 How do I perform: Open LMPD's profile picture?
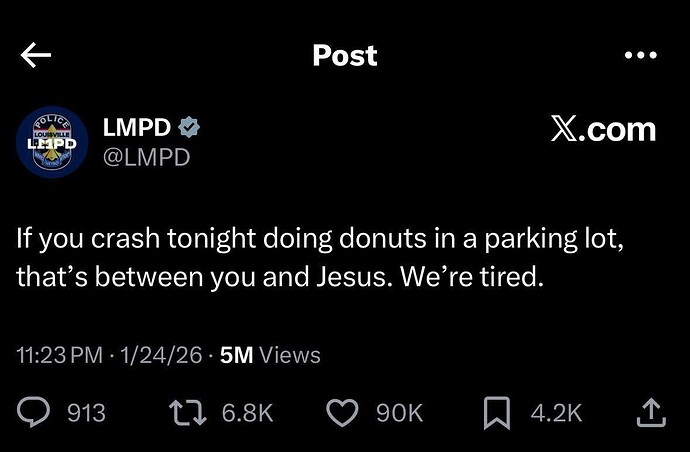tap(49, 141)
